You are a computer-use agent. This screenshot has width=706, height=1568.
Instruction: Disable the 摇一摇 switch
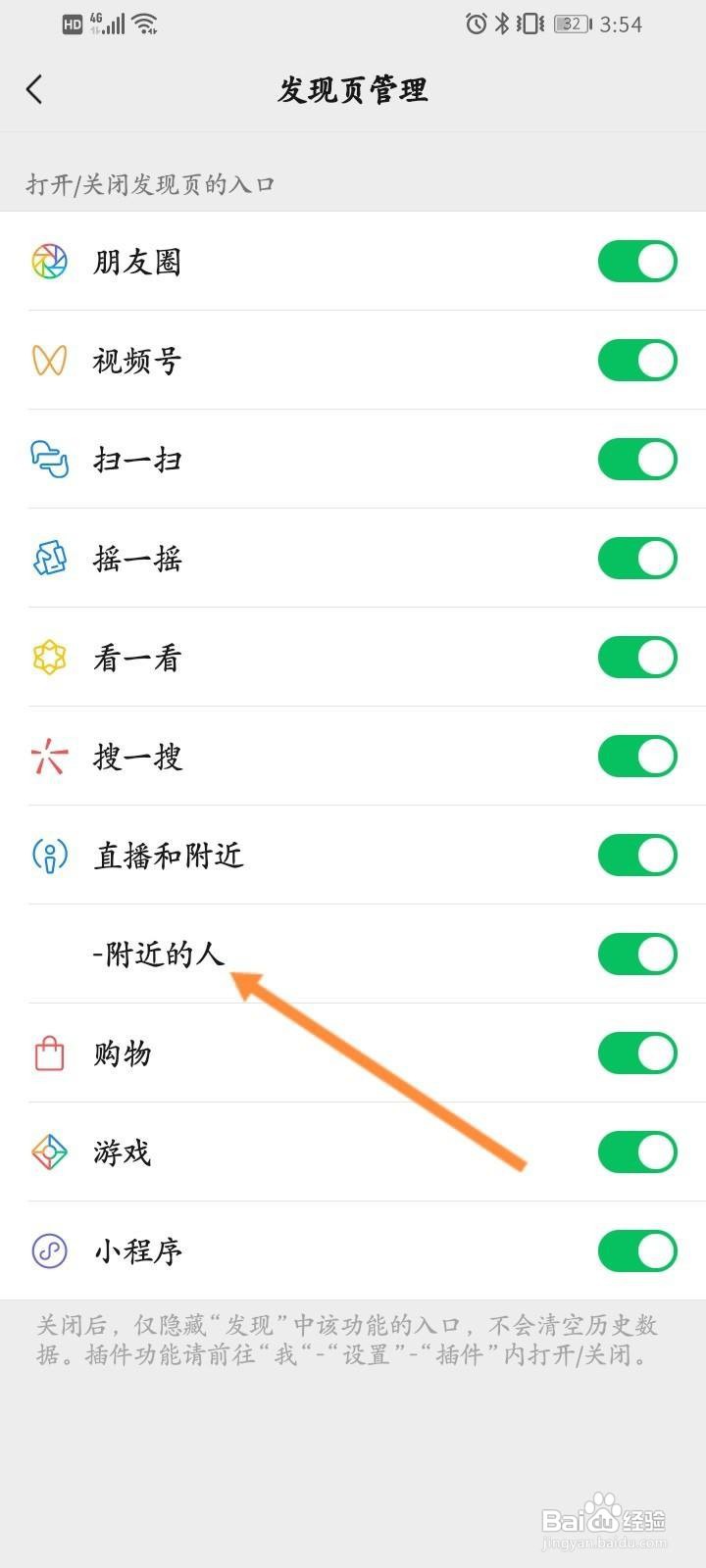coord(636,559)
